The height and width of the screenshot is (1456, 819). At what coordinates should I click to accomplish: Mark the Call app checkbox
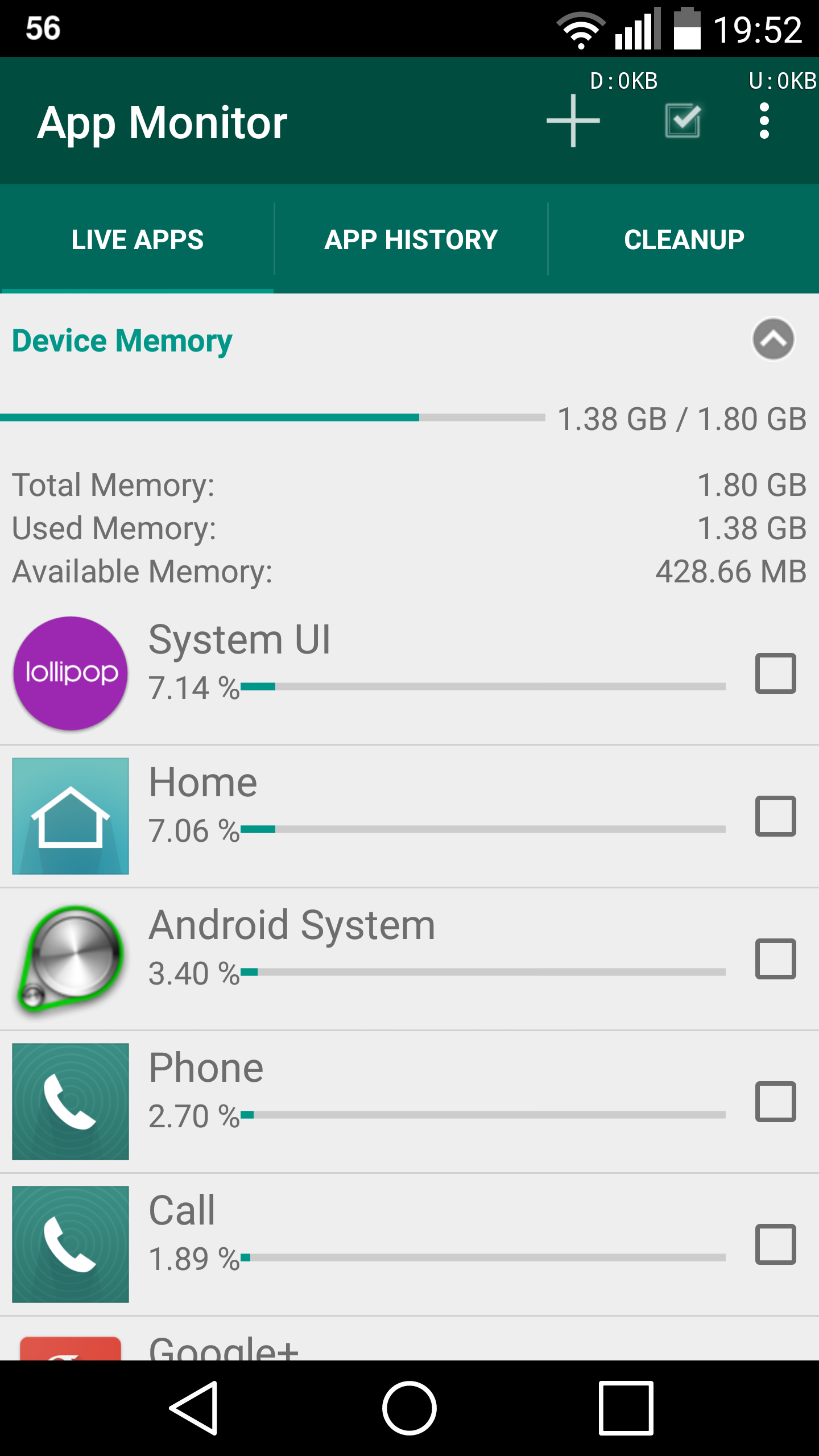[x=775, y=1244]
